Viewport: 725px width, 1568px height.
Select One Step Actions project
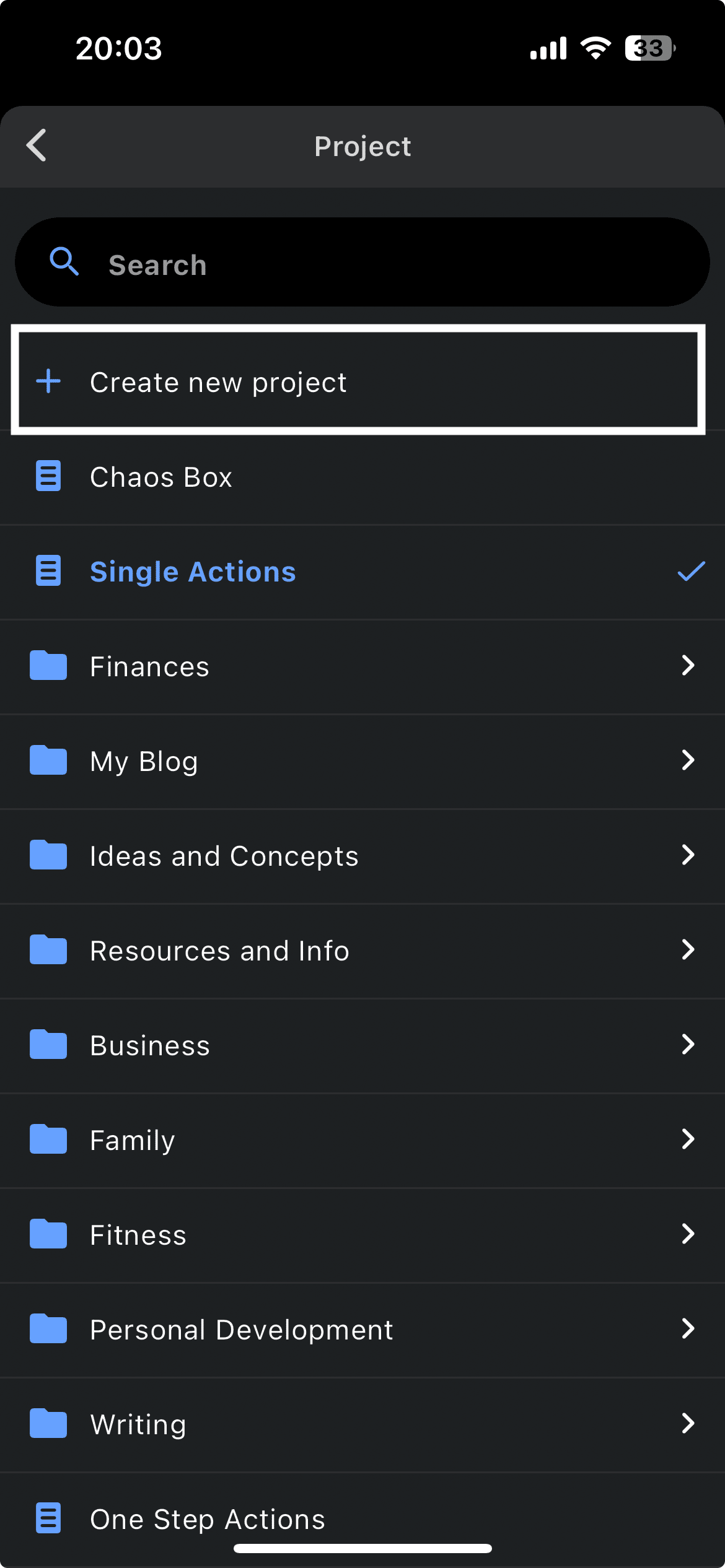click(x=362, y=1520)
